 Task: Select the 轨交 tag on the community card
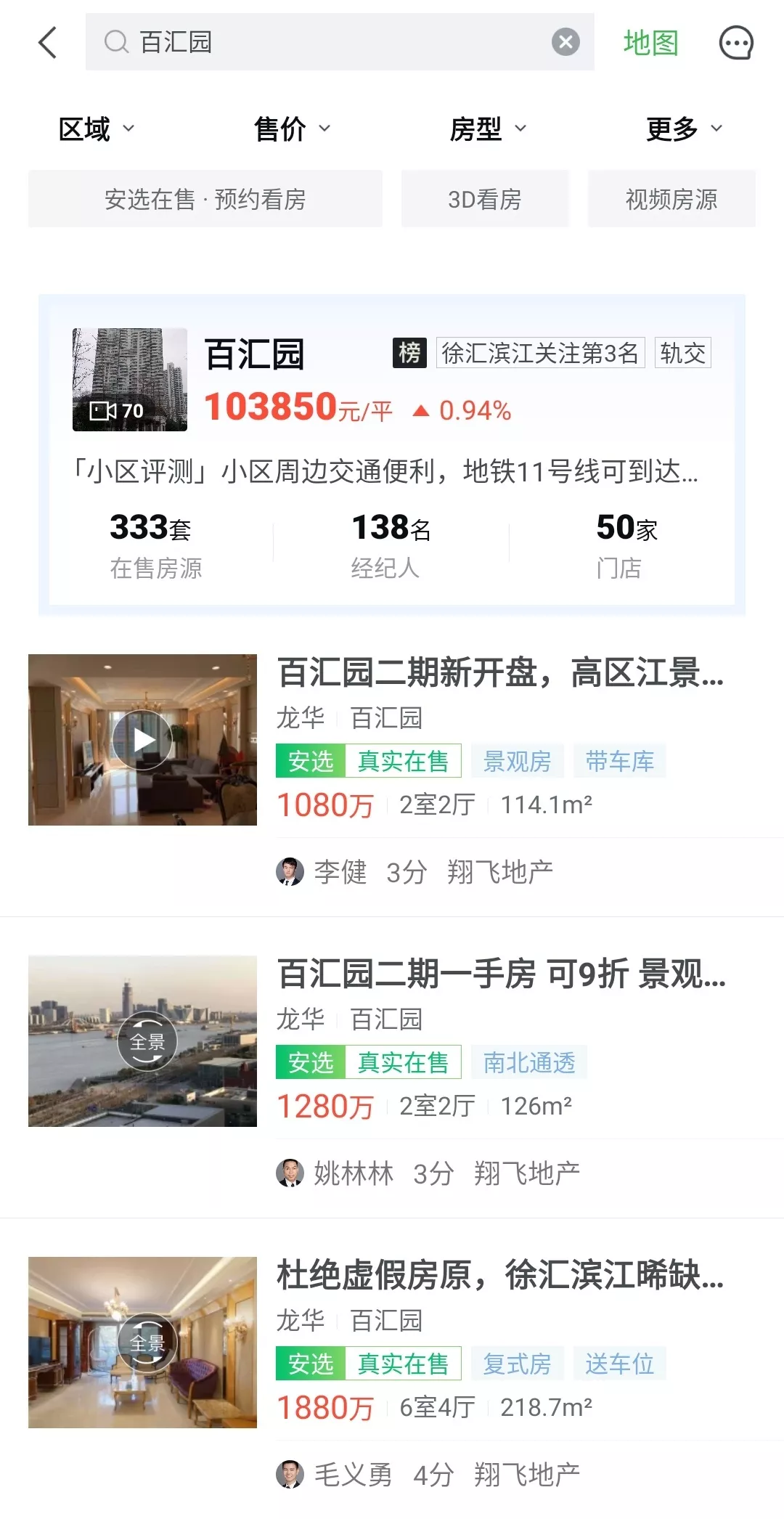pos(683,354)
